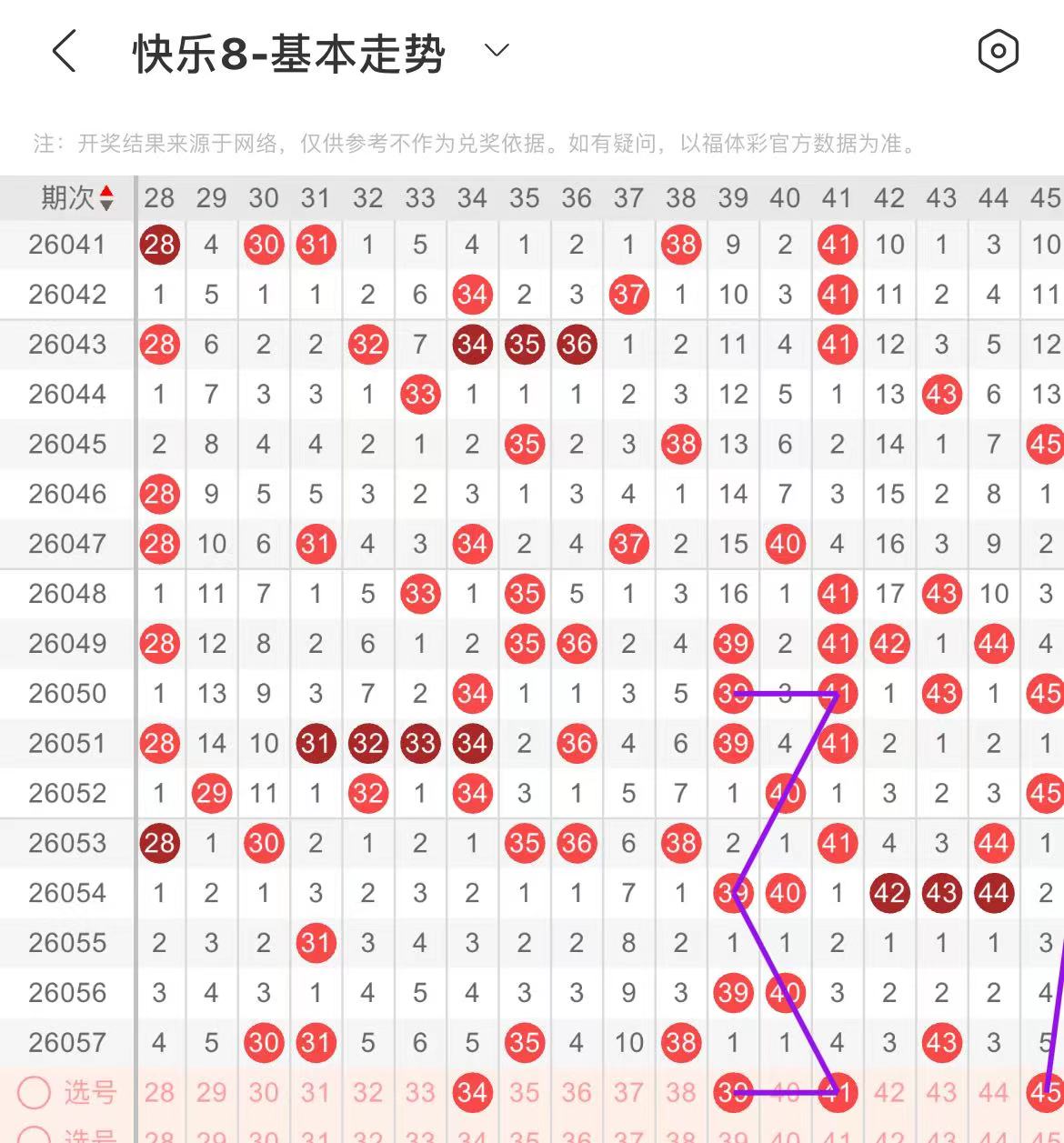This screenshot has width=1064, height=1143.
Task: Select the second 选号 radio circle
Action: [35, 1136]
